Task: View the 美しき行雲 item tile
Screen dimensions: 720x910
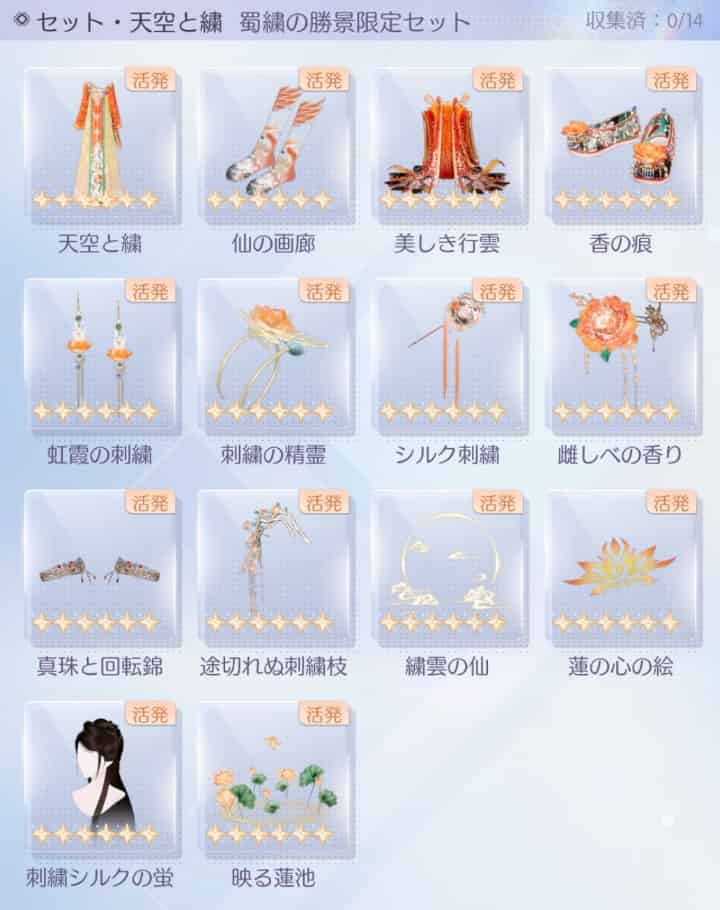Action: coord(448,145)
